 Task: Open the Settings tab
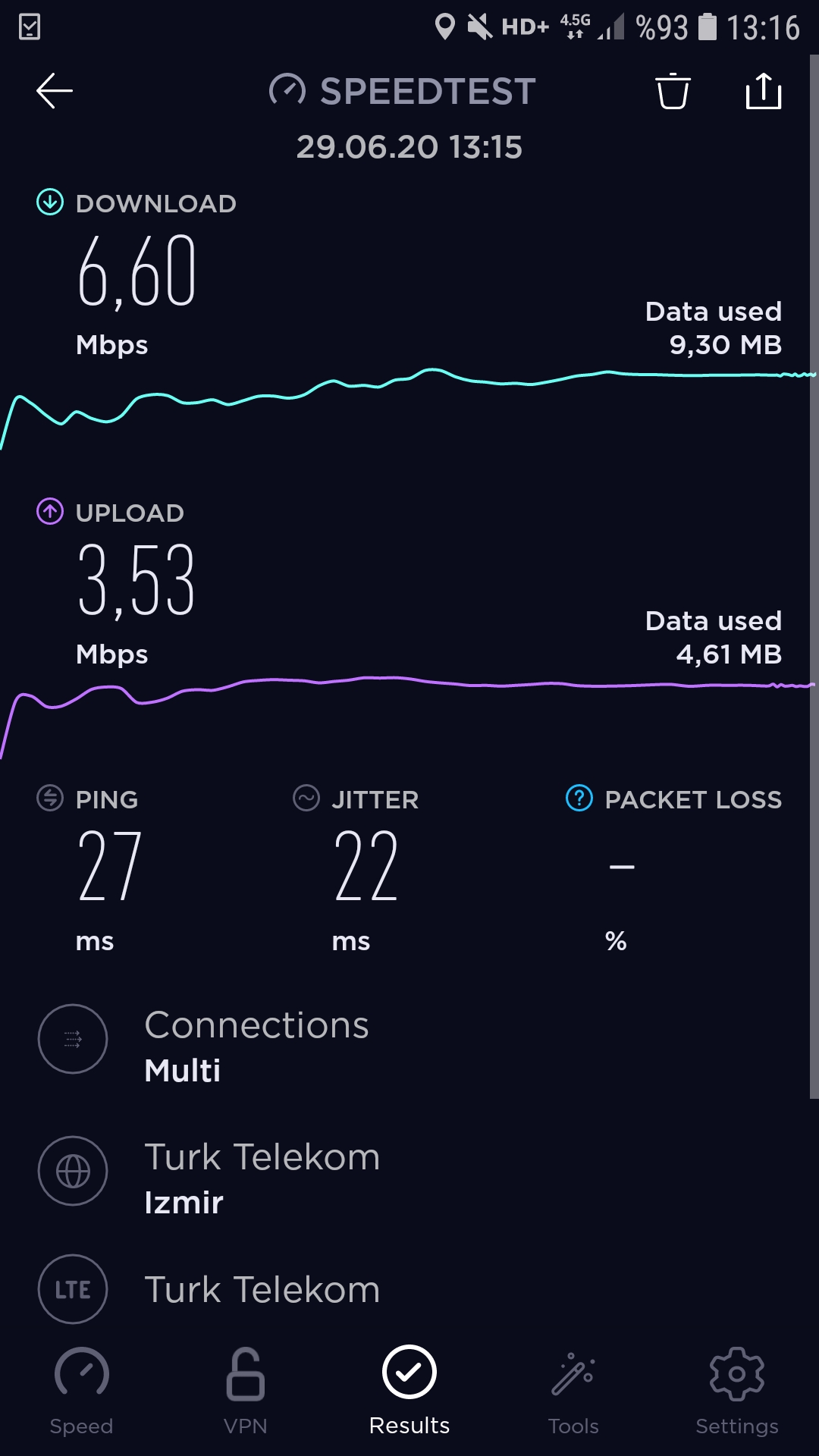click(737, 1392)
